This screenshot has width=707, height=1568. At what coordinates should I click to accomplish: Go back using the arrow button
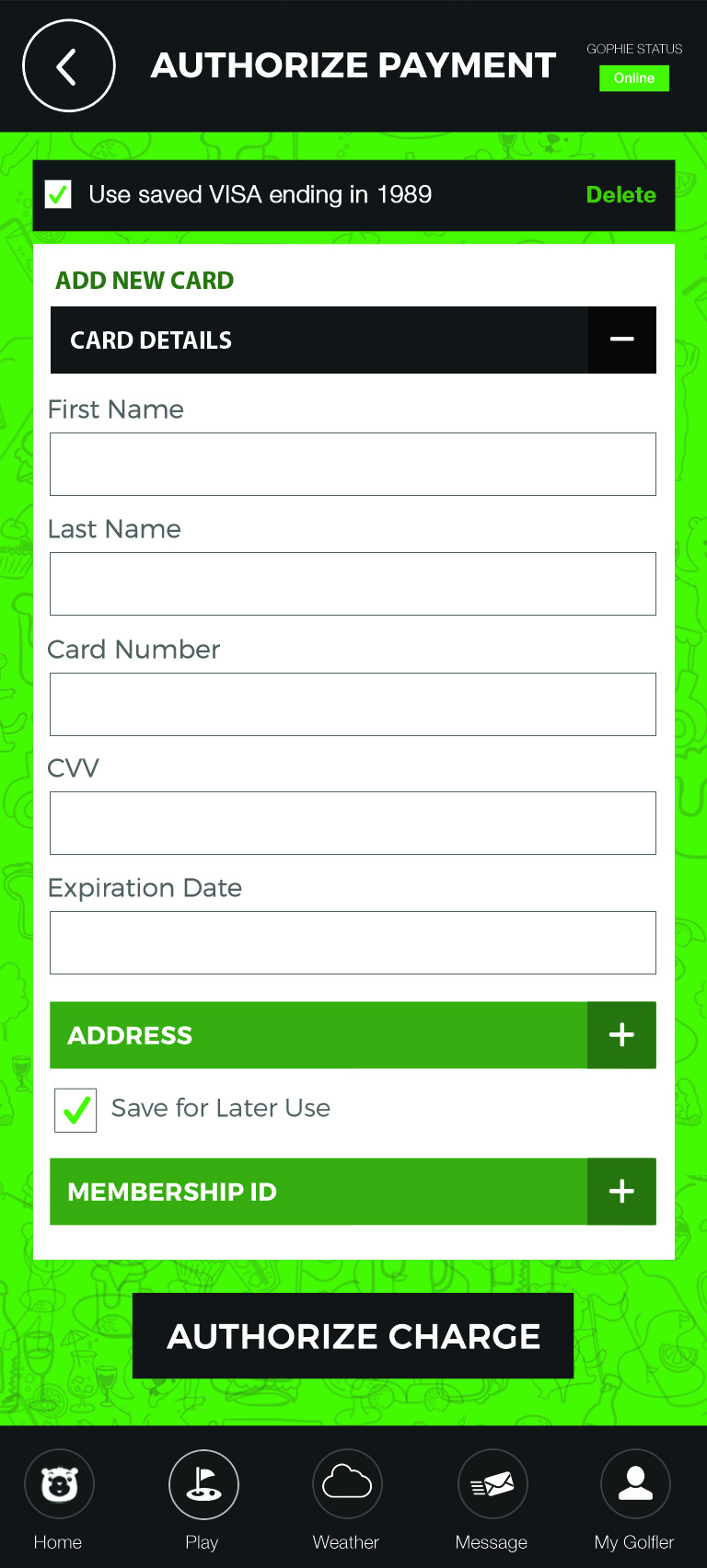pos(69,66)
